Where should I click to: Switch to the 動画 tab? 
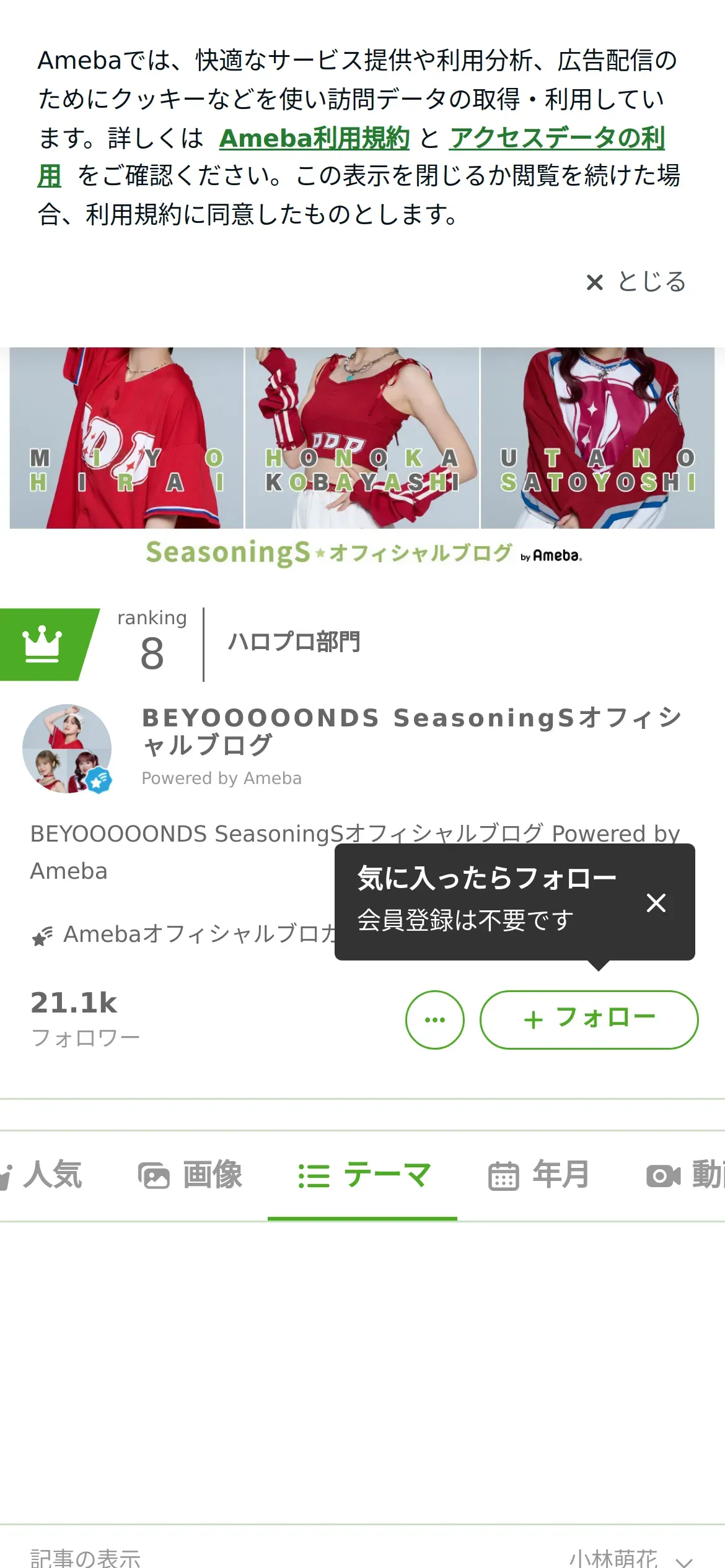coord(685,1175)
